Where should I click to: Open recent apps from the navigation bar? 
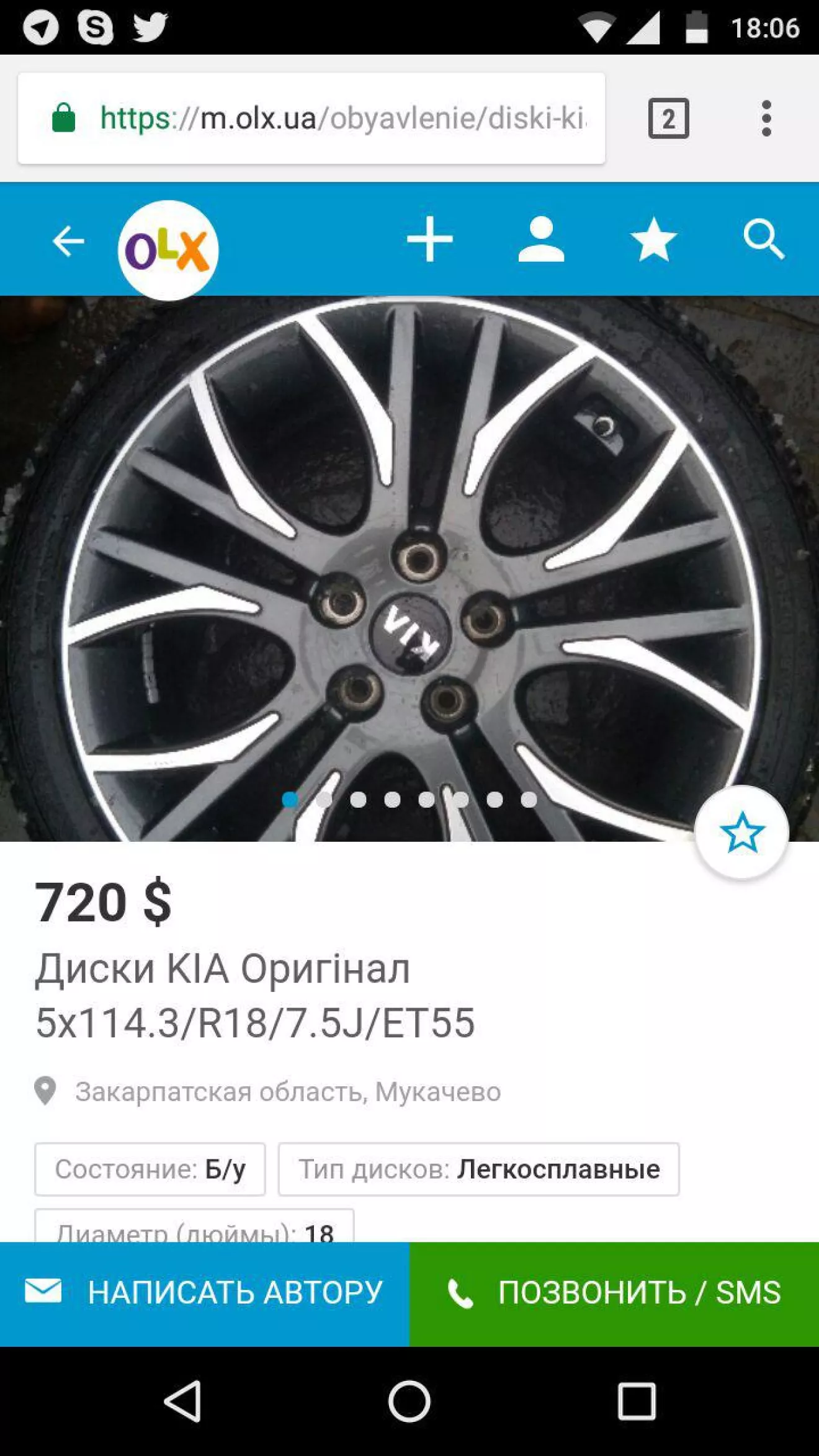637,1401
